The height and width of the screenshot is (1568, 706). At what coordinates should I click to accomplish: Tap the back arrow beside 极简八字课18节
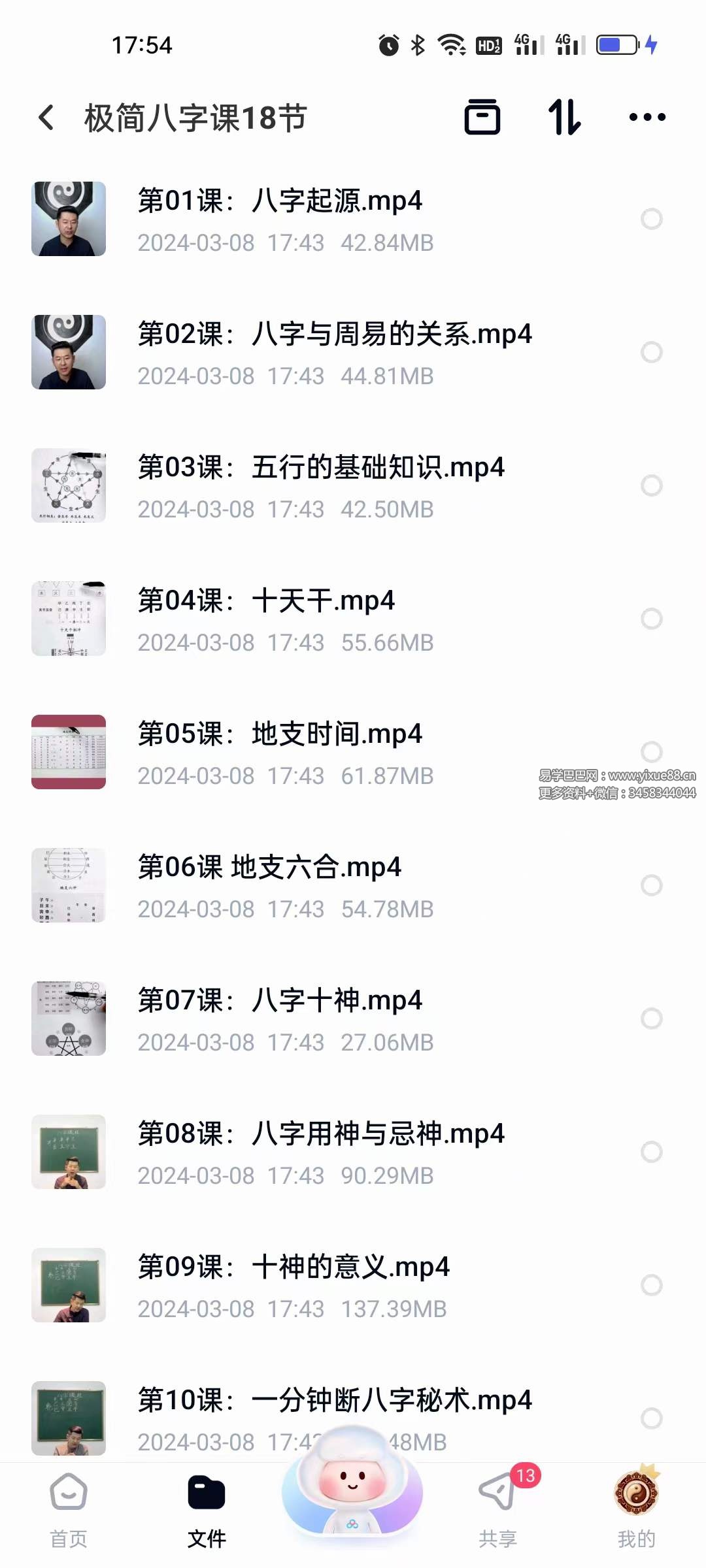(x=46, y=118)
